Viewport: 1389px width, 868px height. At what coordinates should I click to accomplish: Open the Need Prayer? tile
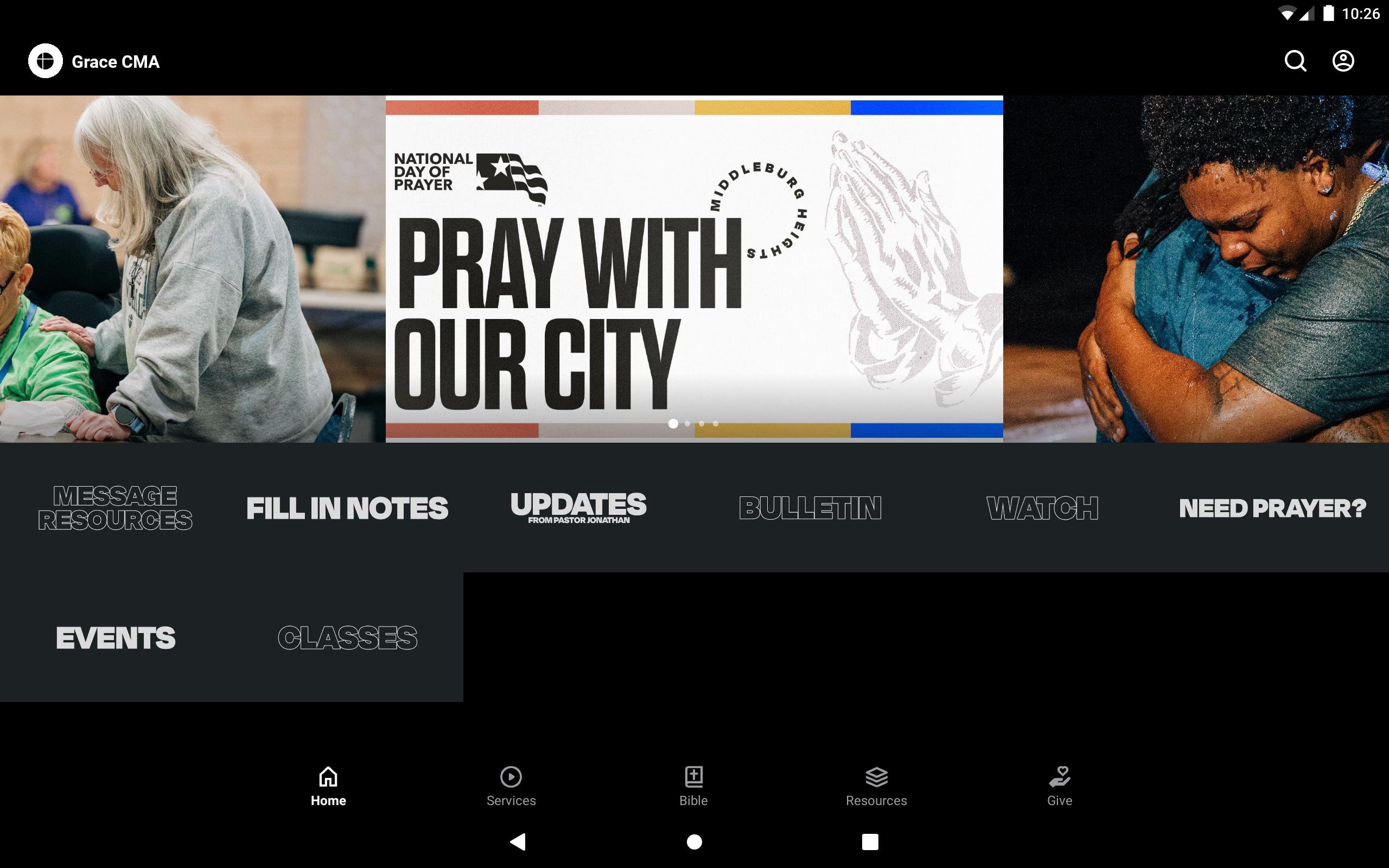pyautogui.click(x=1272, y=507)
